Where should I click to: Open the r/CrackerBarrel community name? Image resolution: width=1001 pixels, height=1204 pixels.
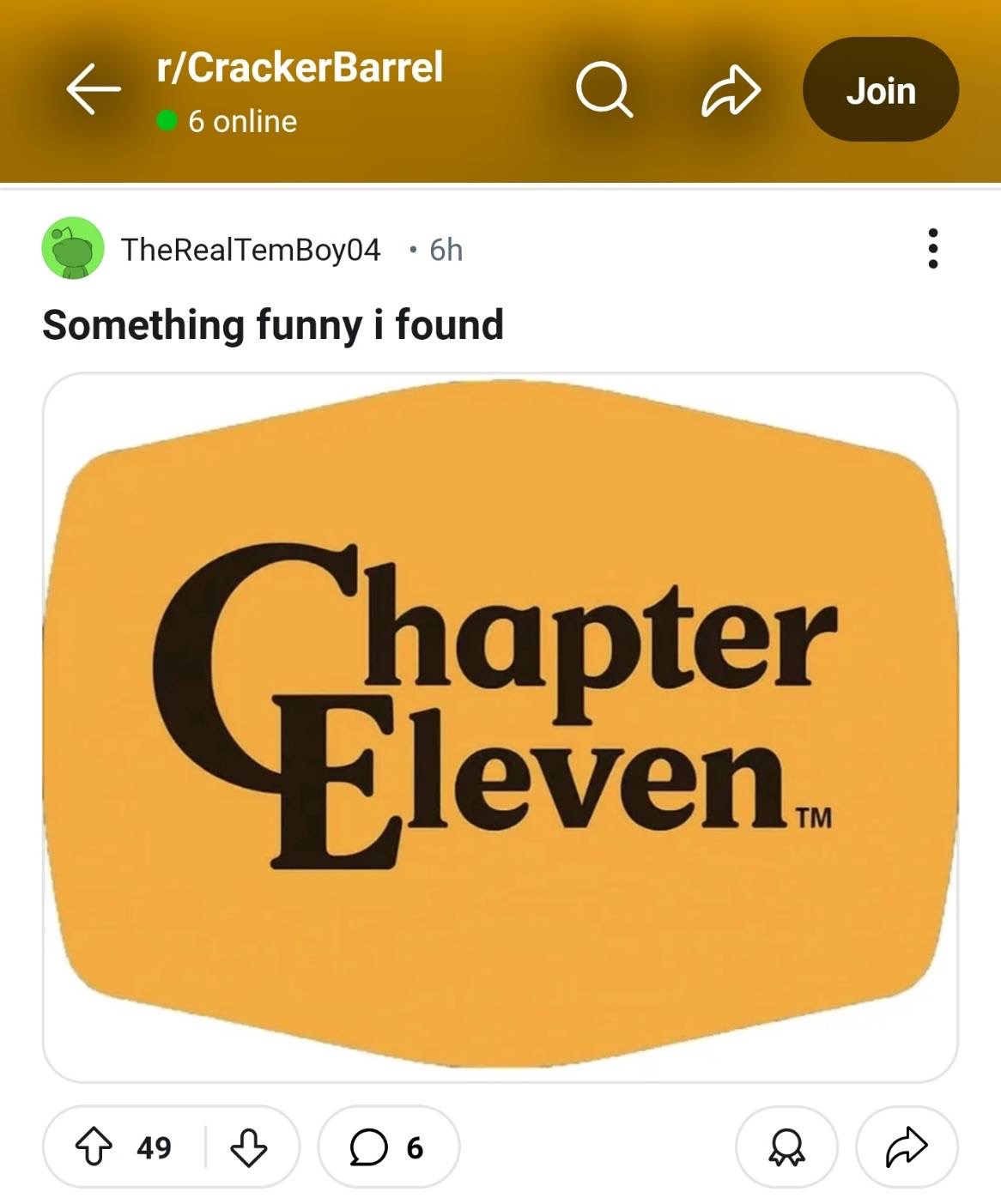coord(300,68)
